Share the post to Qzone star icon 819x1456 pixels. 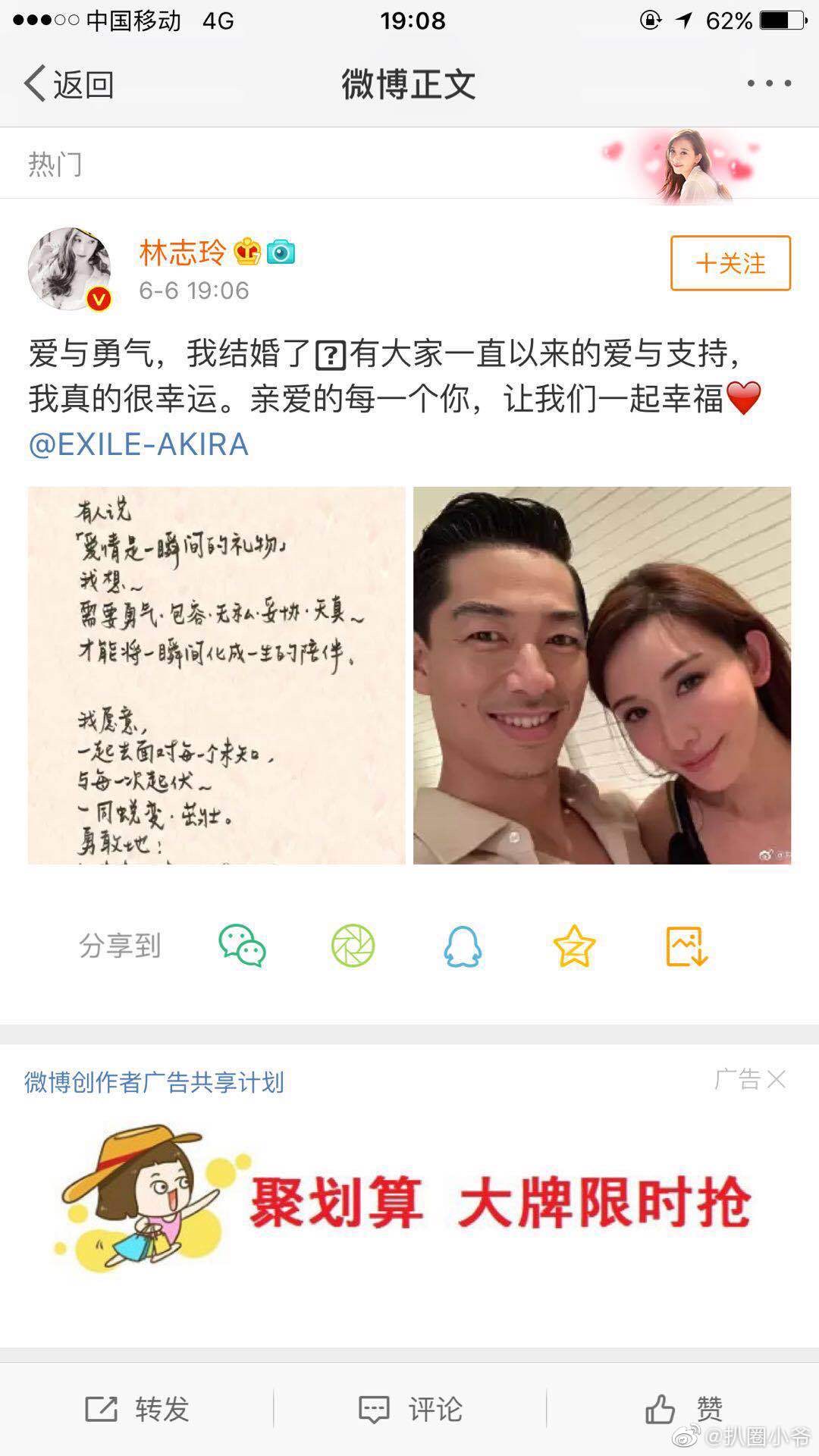[x=574, y=946]
